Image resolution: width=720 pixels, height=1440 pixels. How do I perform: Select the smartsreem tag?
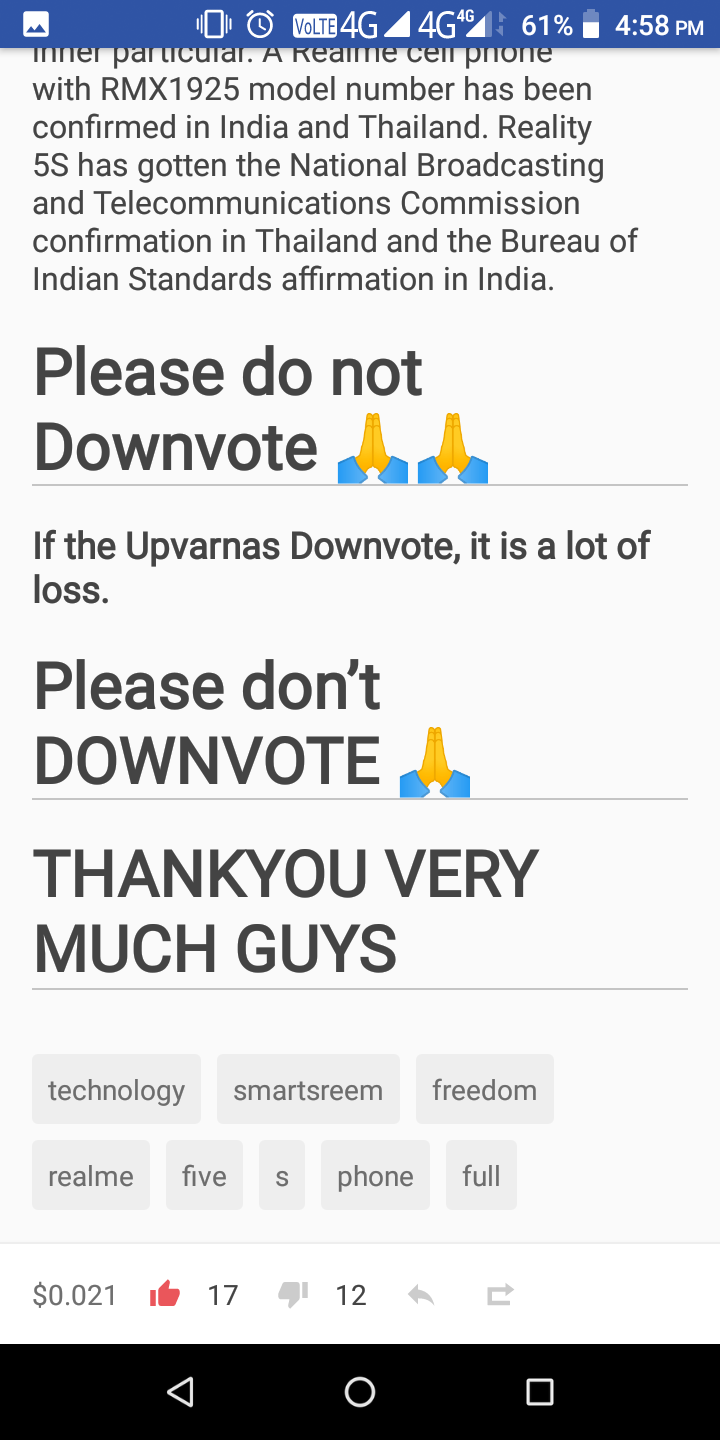308,1089
